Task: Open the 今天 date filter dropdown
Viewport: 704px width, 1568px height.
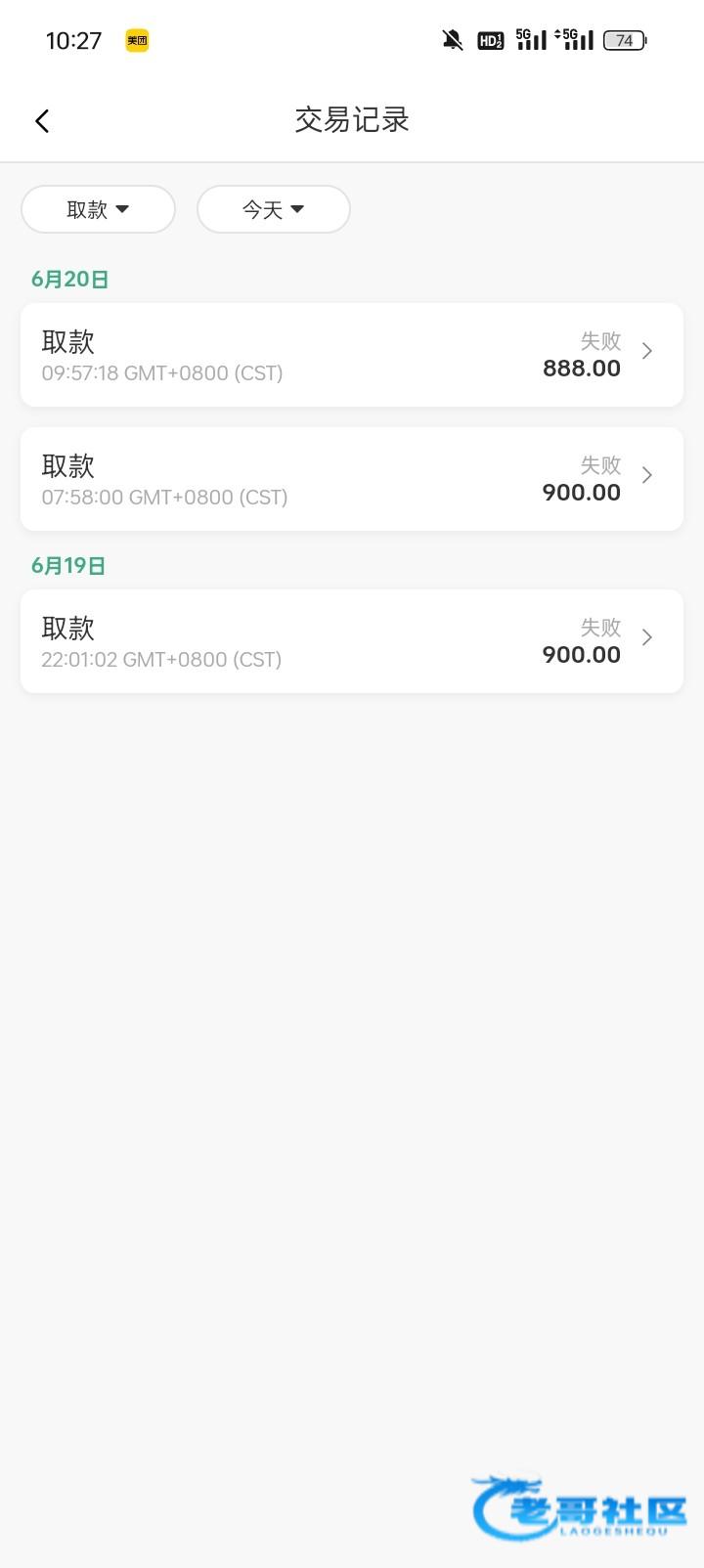Action: [x=274, y=209]
